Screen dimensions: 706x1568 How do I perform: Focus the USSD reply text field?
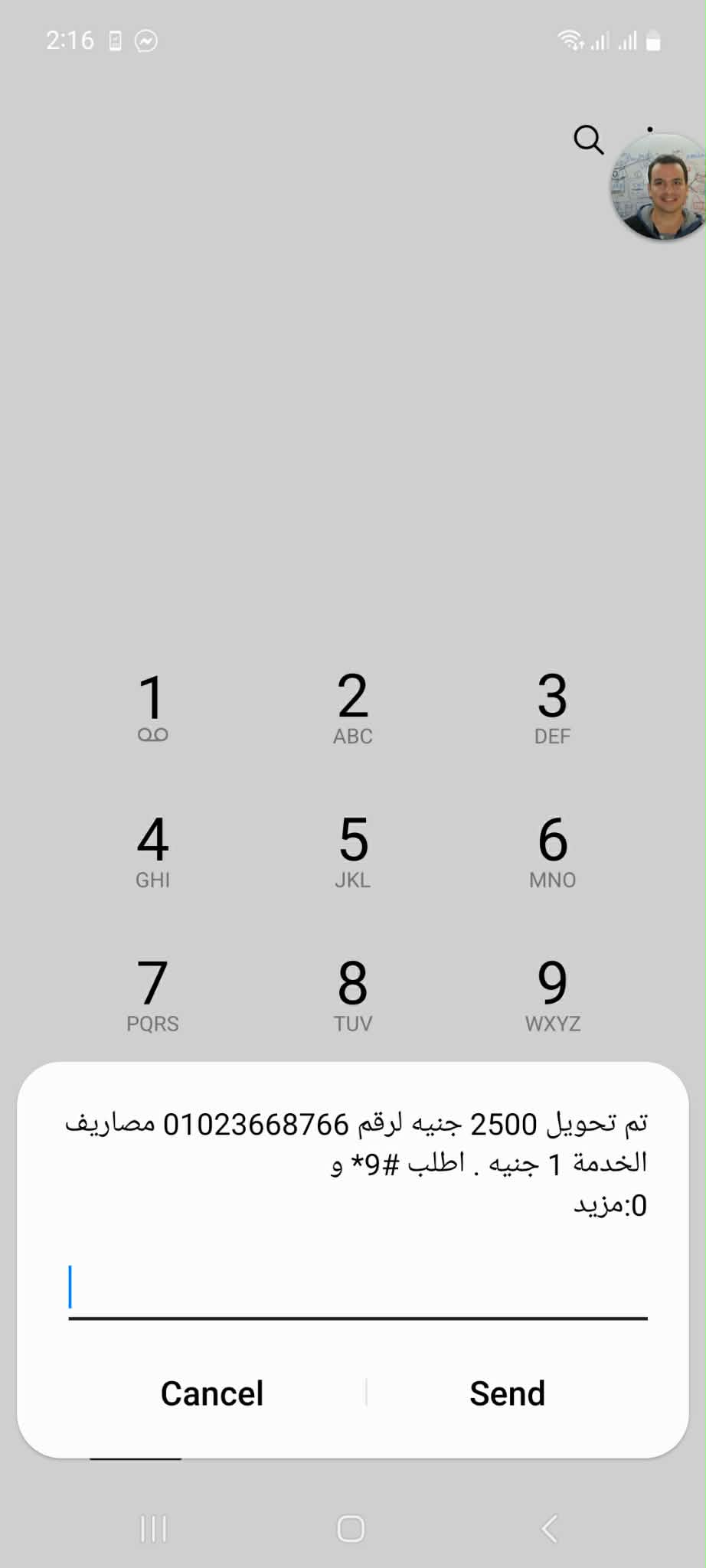pos(358,1289)
